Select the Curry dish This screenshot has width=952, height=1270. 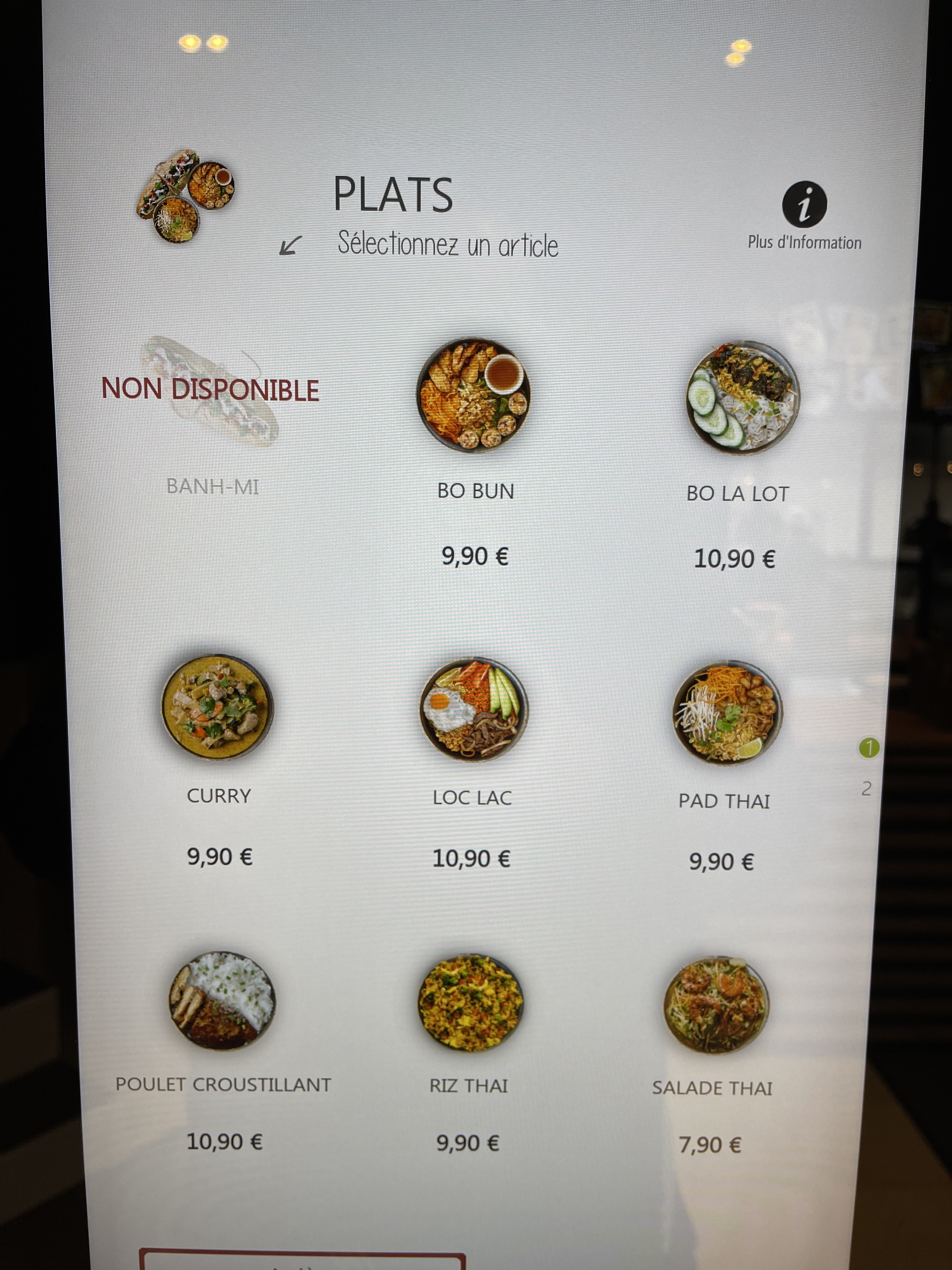(217, 707)
